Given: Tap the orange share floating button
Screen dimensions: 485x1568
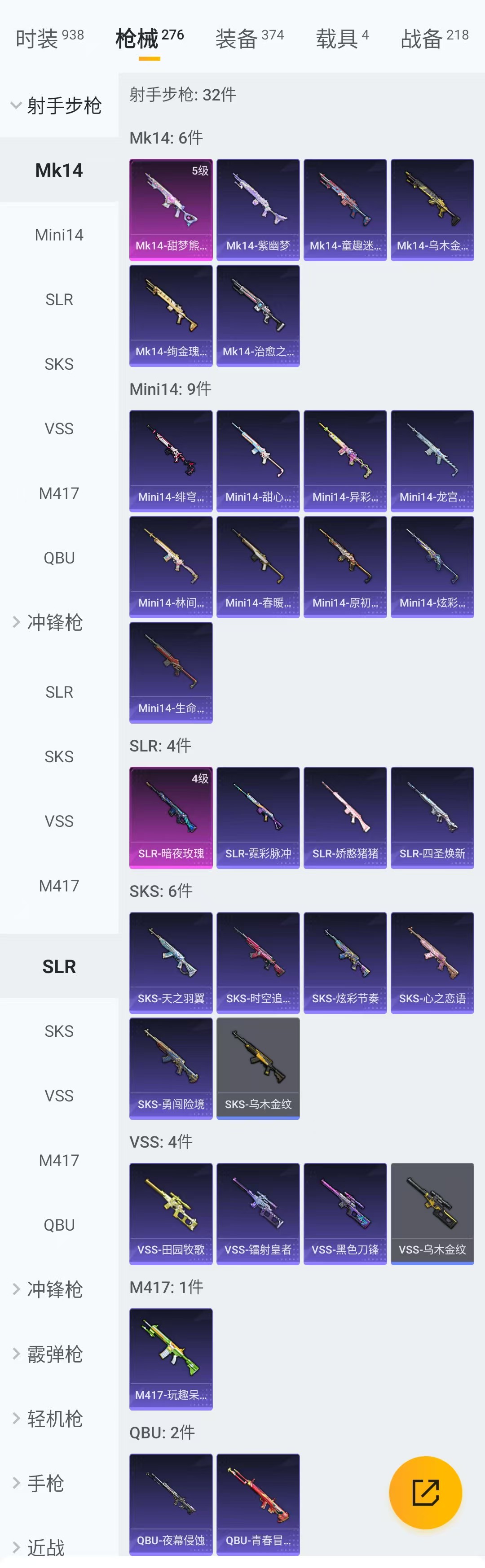Looking at the screenshot, I should 425,1493.
